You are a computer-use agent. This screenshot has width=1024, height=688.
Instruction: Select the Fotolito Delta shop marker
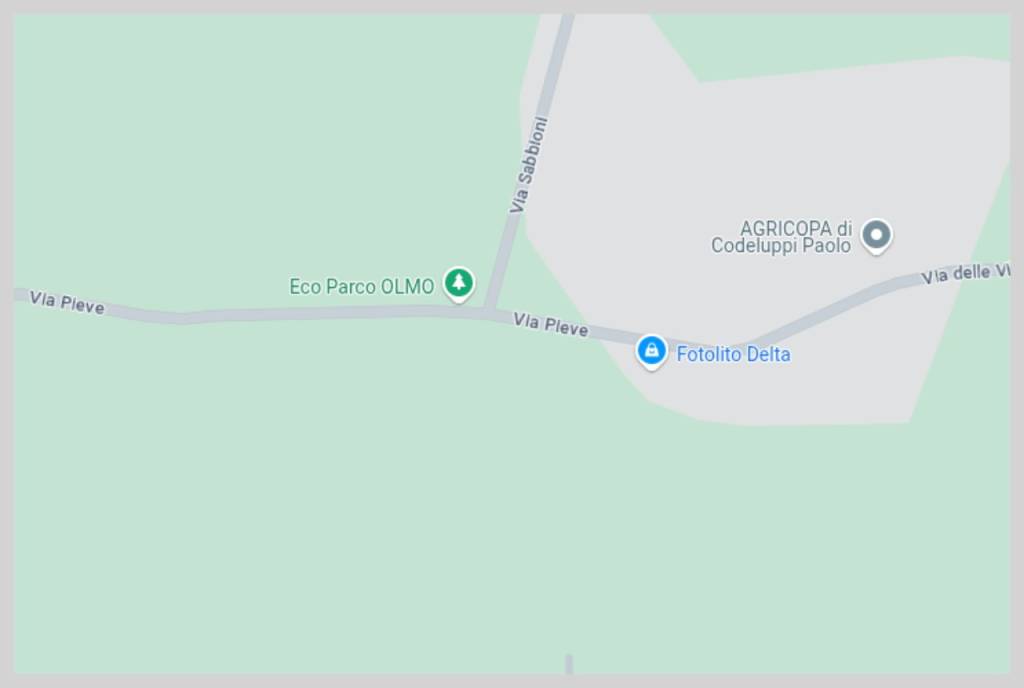click(651, 350)
